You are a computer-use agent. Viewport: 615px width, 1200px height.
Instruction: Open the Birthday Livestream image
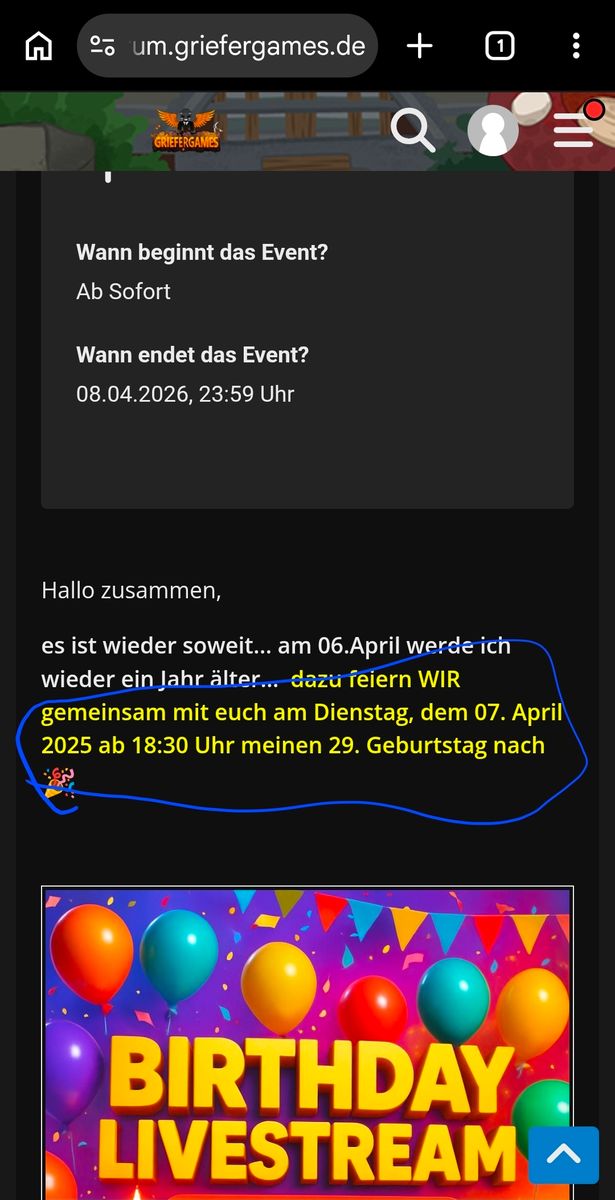307,1043
